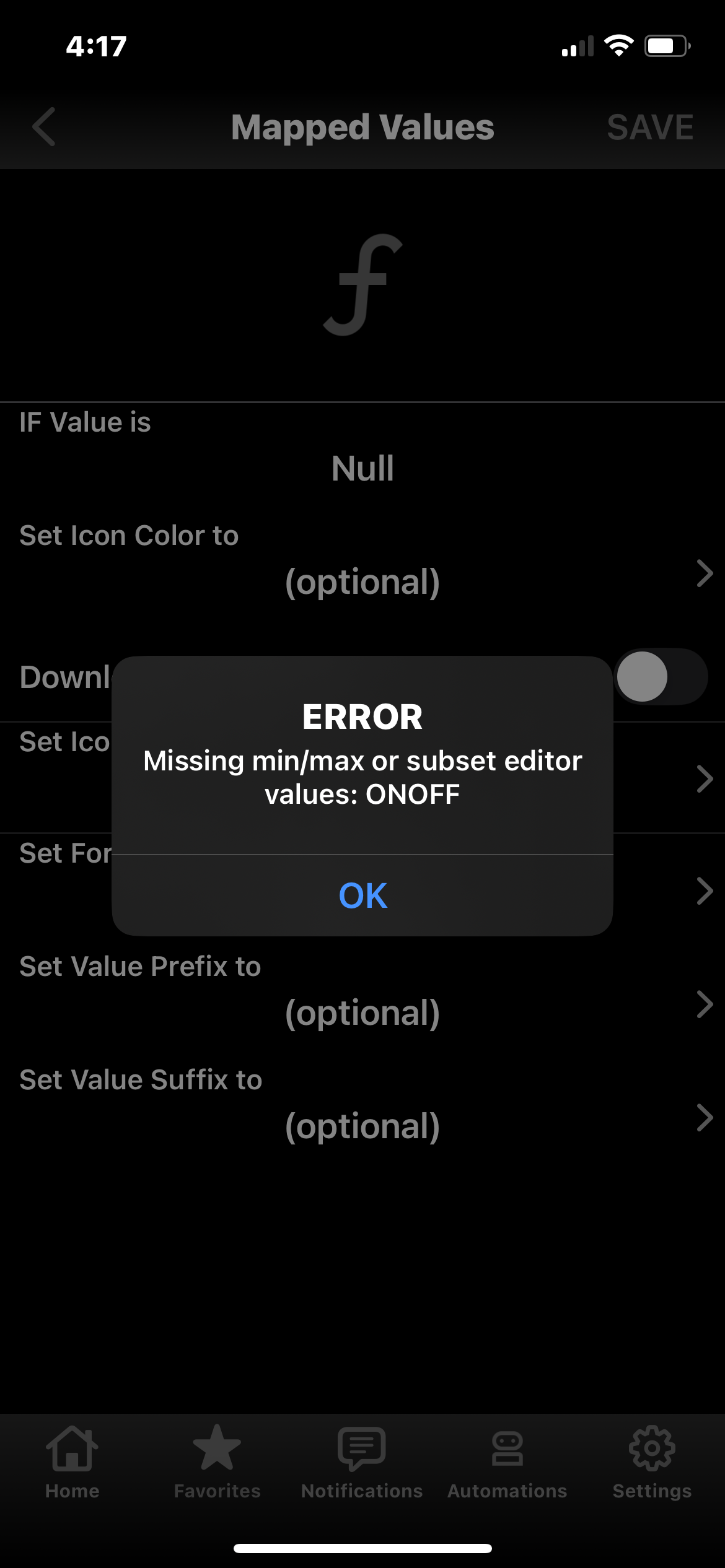The height and width of the screenshot is (1568, 725).
Task: Dismiss the error dialog with OK
Action: tap(362, 895)
